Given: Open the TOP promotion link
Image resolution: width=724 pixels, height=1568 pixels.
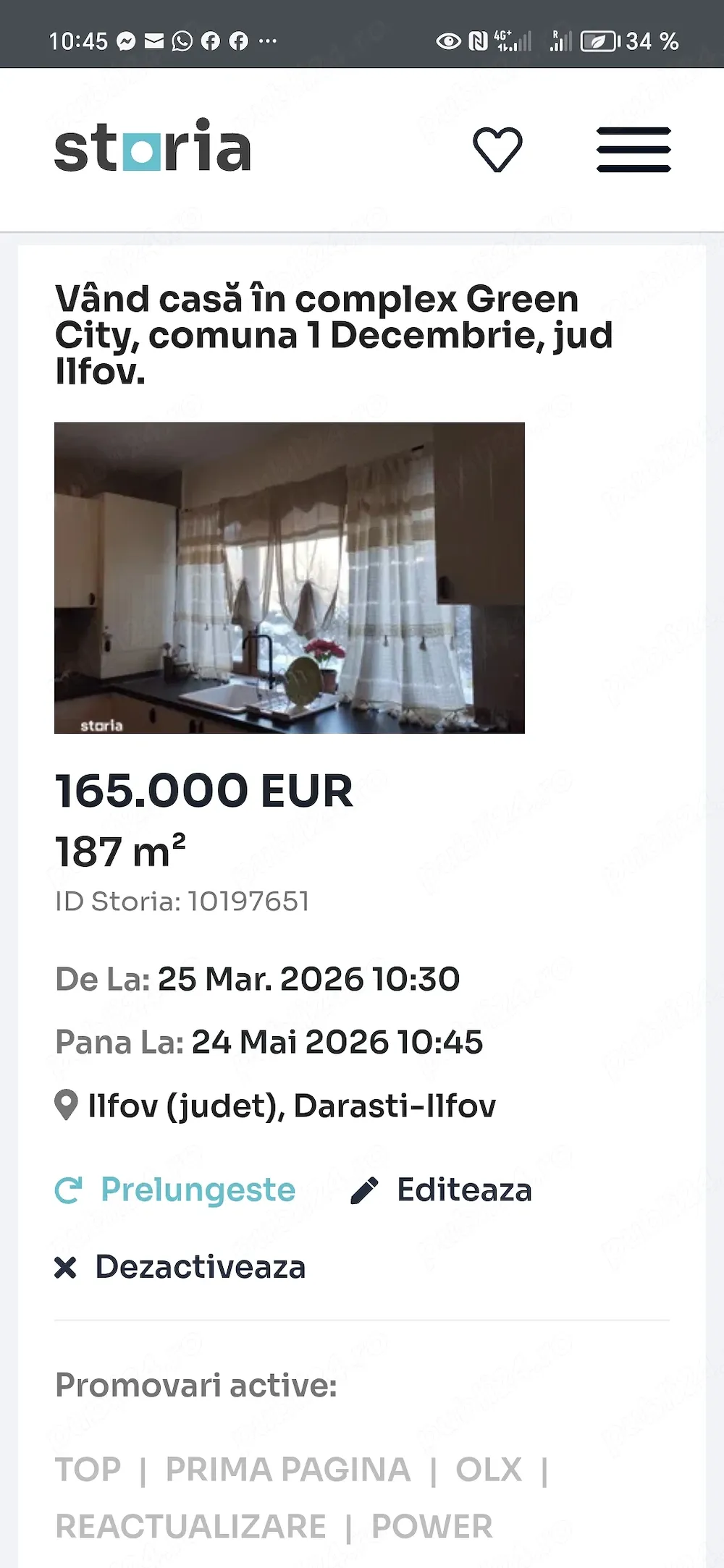Looking at the screenshot, I should tap(90, 1469).
